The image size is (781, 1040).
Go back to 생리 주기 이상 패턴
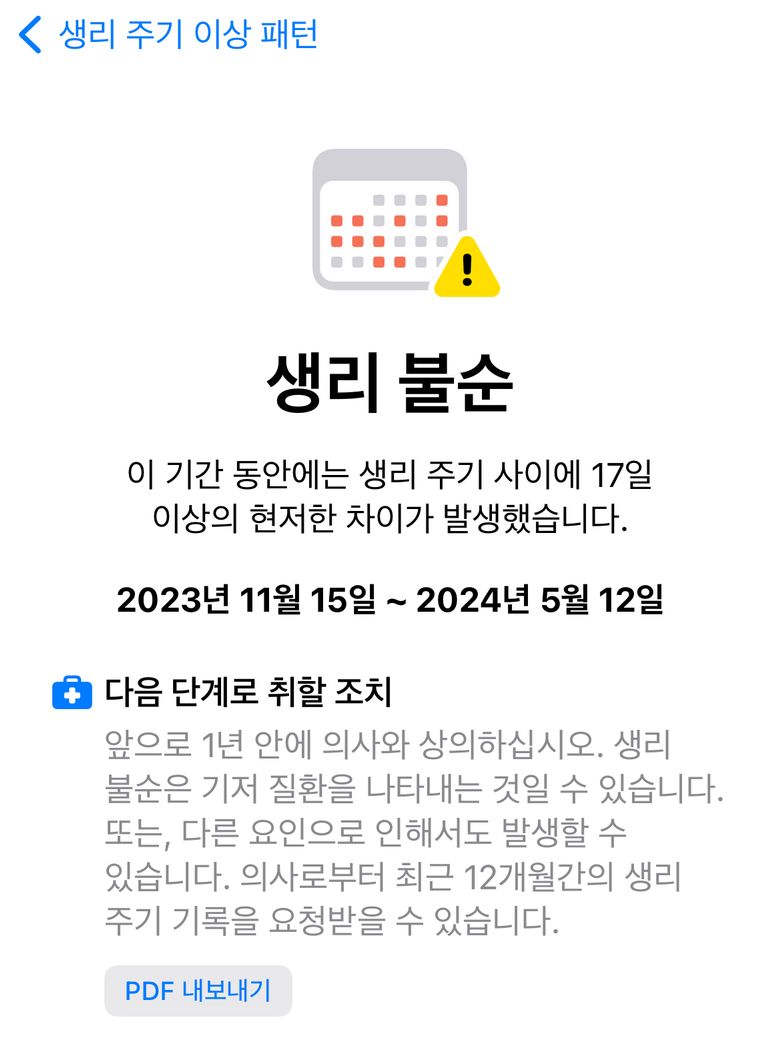click(x=168, y=35)
